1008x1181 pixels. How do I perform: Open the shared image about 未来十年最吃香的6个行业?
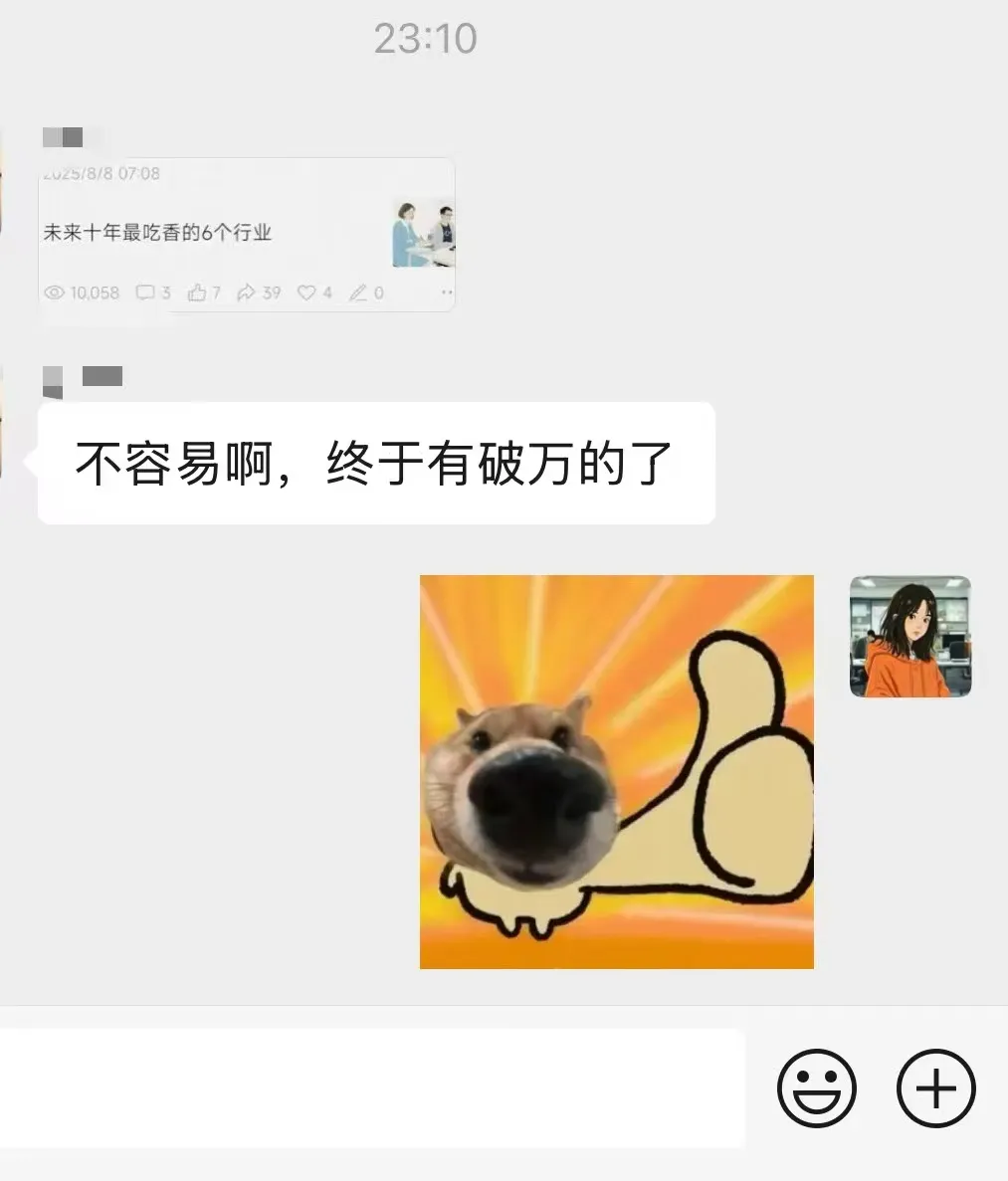tap(247, 235)
